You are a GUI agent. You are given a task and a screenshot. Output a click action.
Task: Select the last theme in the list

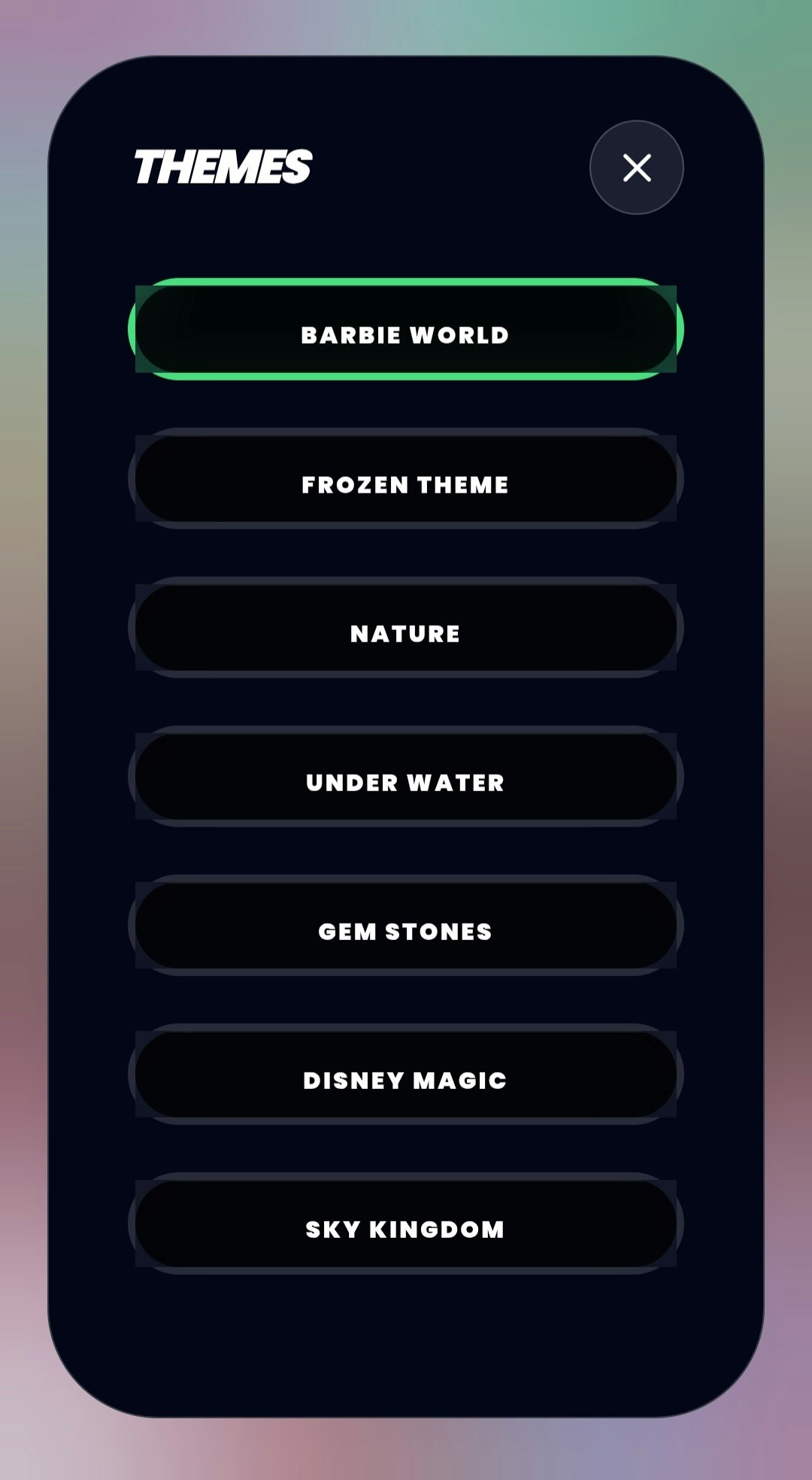point(406,1228)
